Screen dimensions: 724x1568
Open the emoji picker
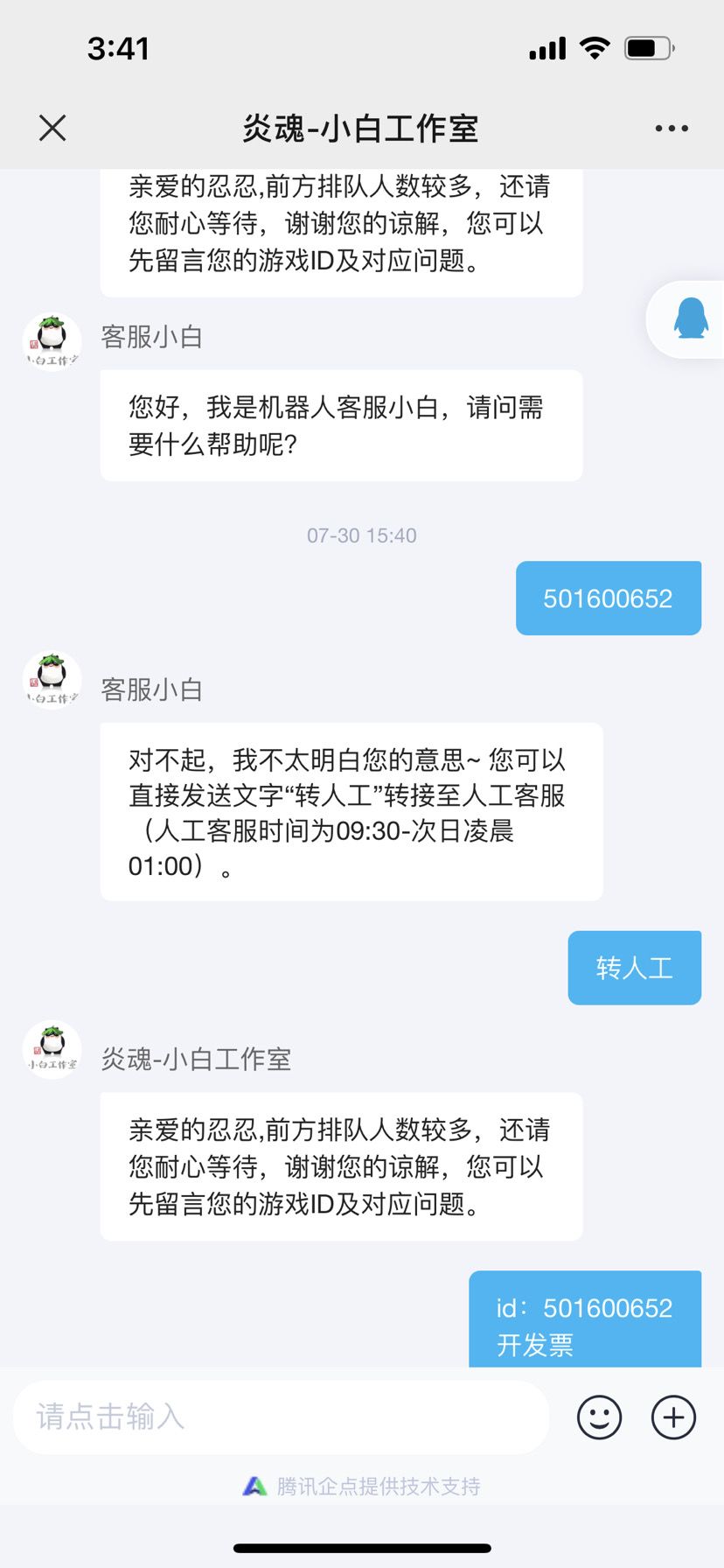(x=600, y=1417)
